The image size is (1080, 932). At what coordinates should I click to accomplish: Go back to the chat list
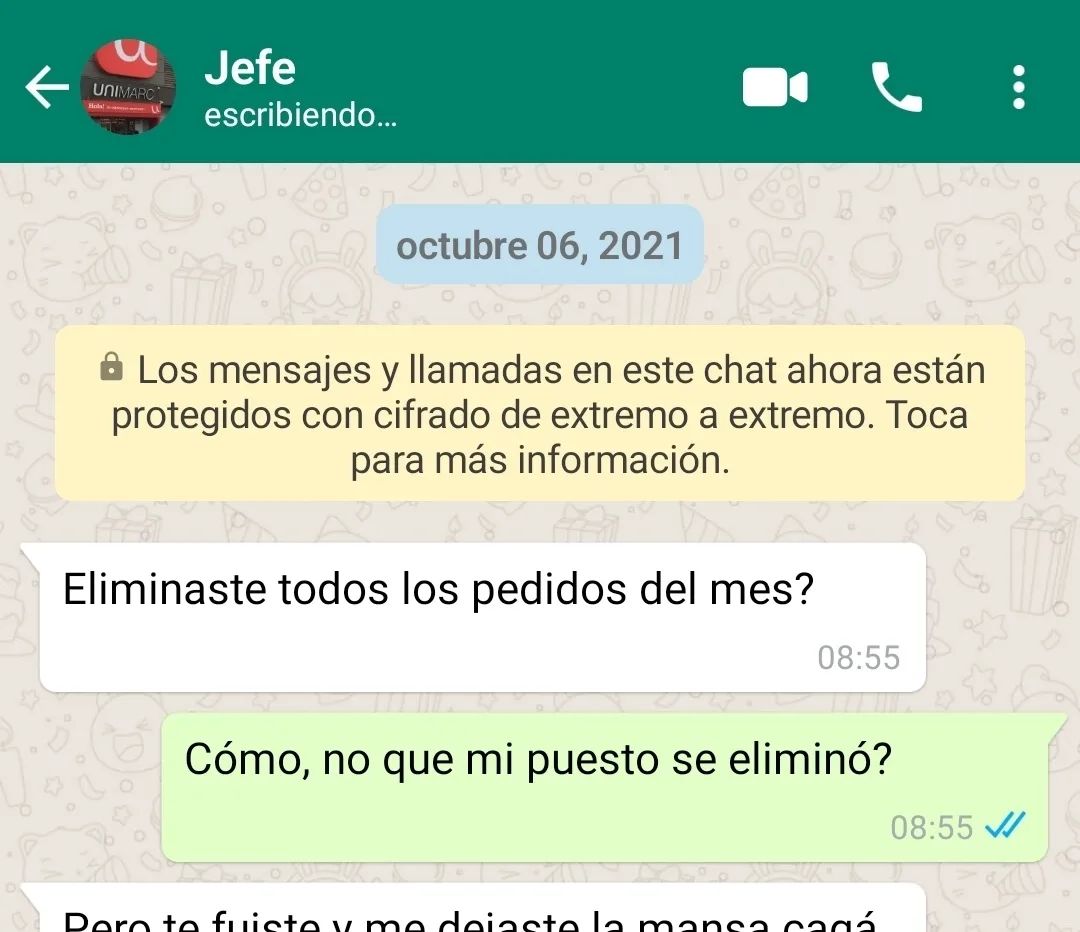tap(45, 88)
